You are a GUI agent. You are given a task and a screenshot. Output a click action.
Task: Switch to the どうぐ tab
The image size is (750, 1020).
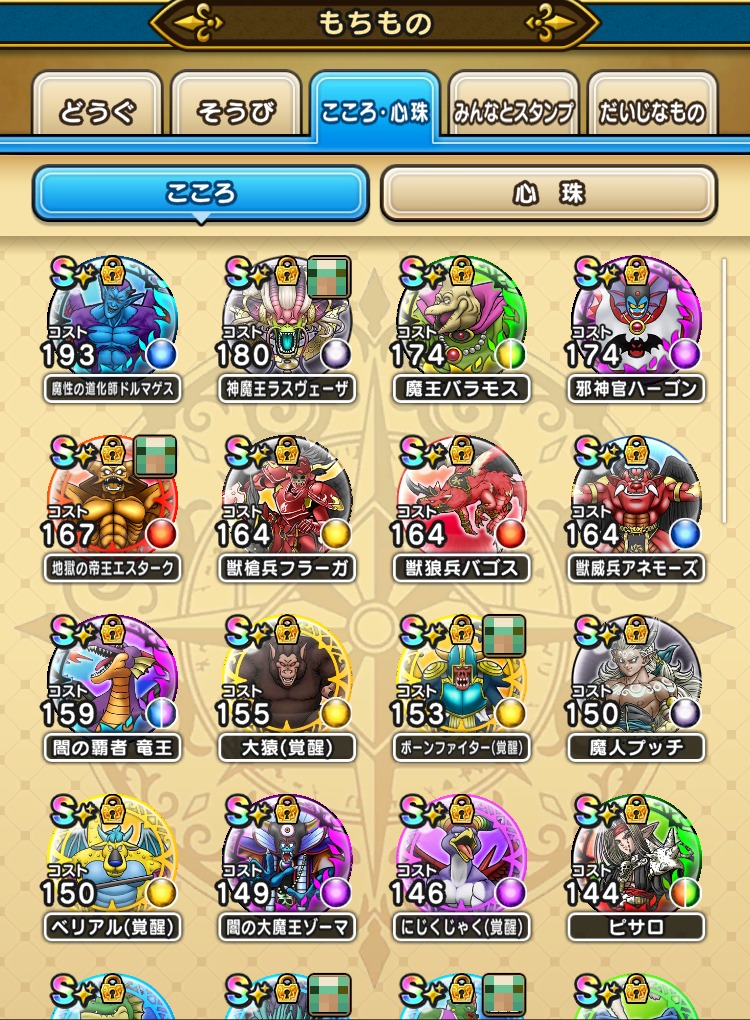97,111
